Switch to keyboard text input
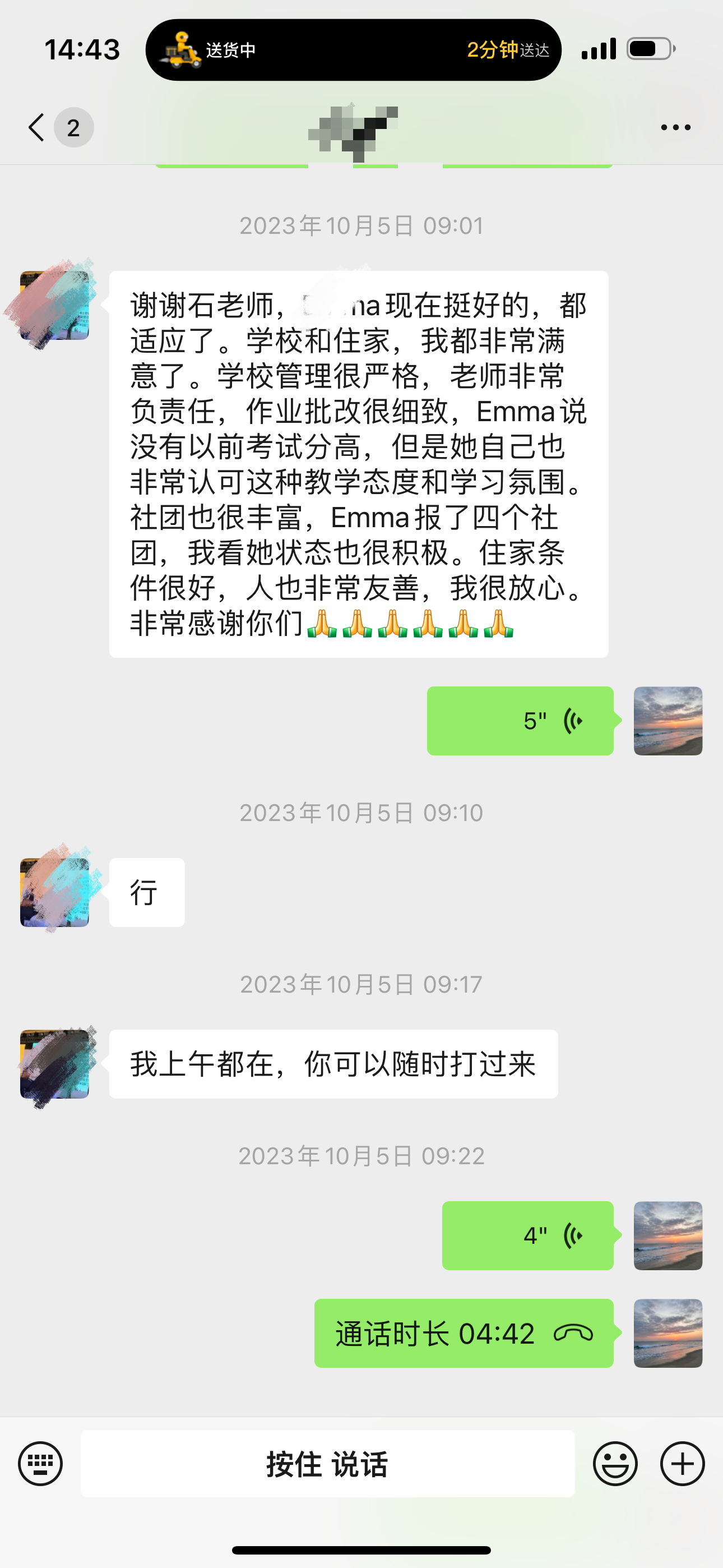Viewport: 723px width, 1568px height. 40,1463
